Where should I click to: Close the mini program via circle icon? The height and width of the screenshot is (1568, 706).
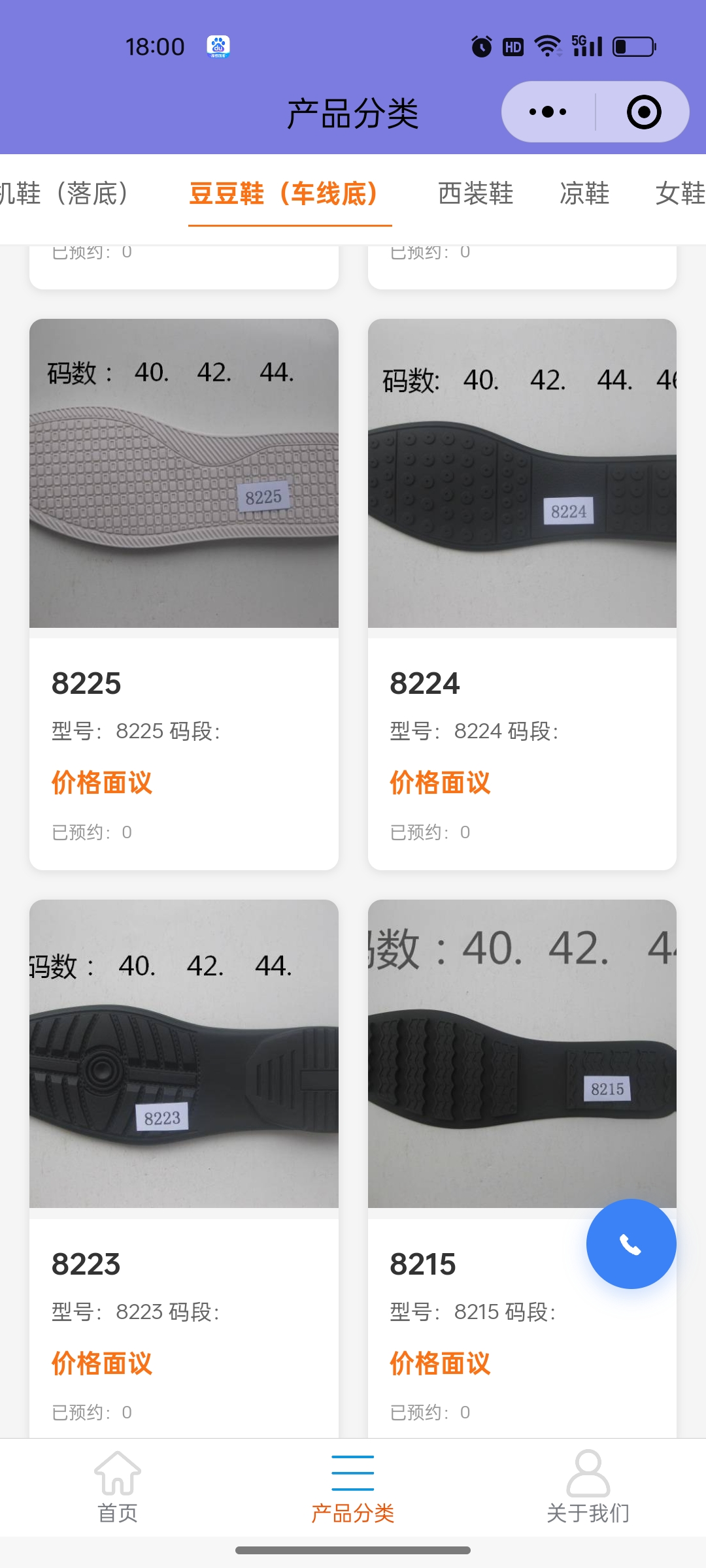[x=643, y=112]
